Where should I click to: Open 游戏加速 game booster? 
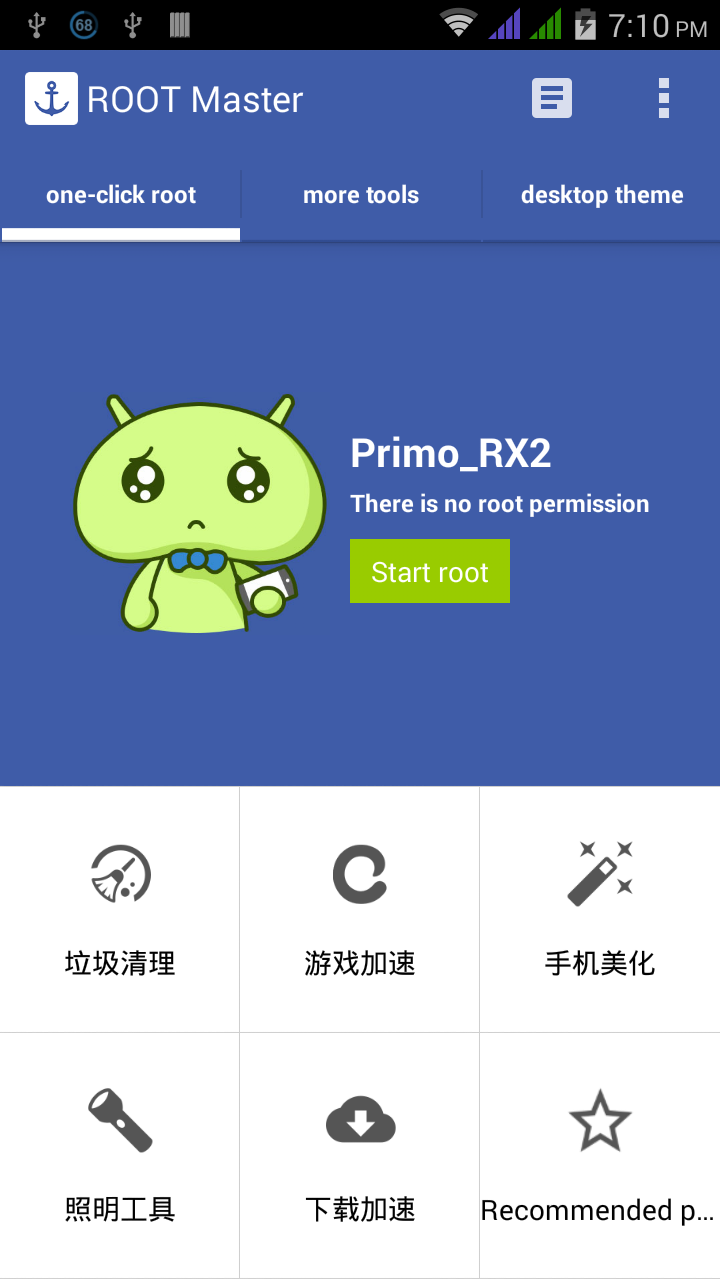point(360,908)
